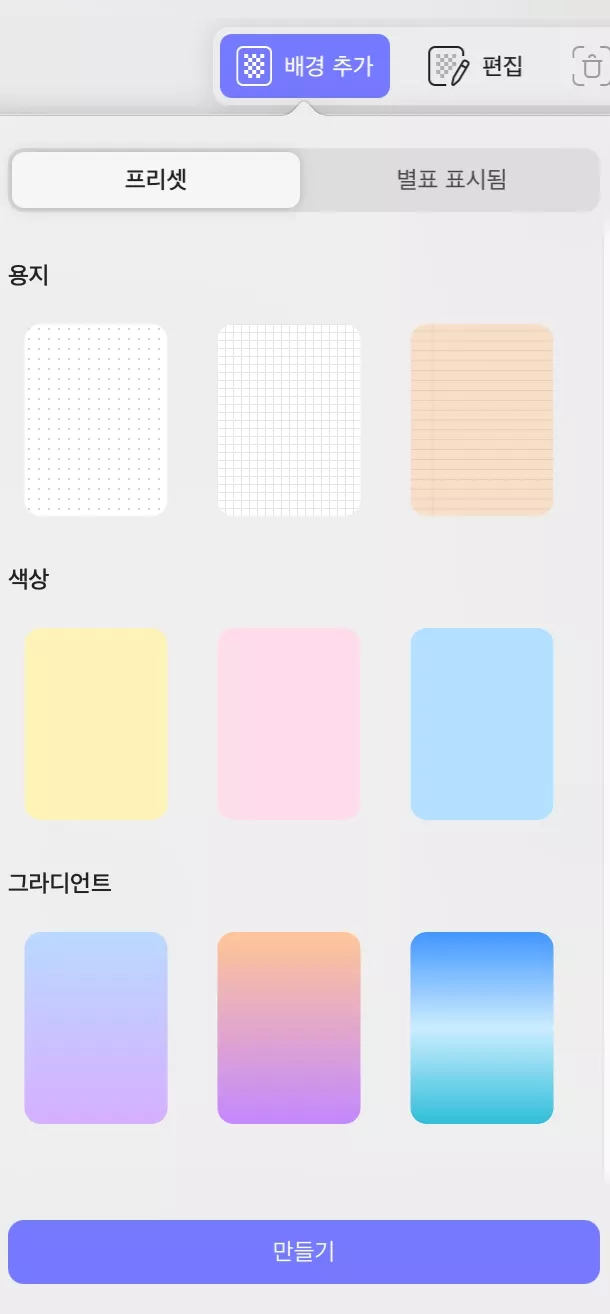Open the 편집 tool
This screenshot has height=1314, width=610.
tap(476, 66)
